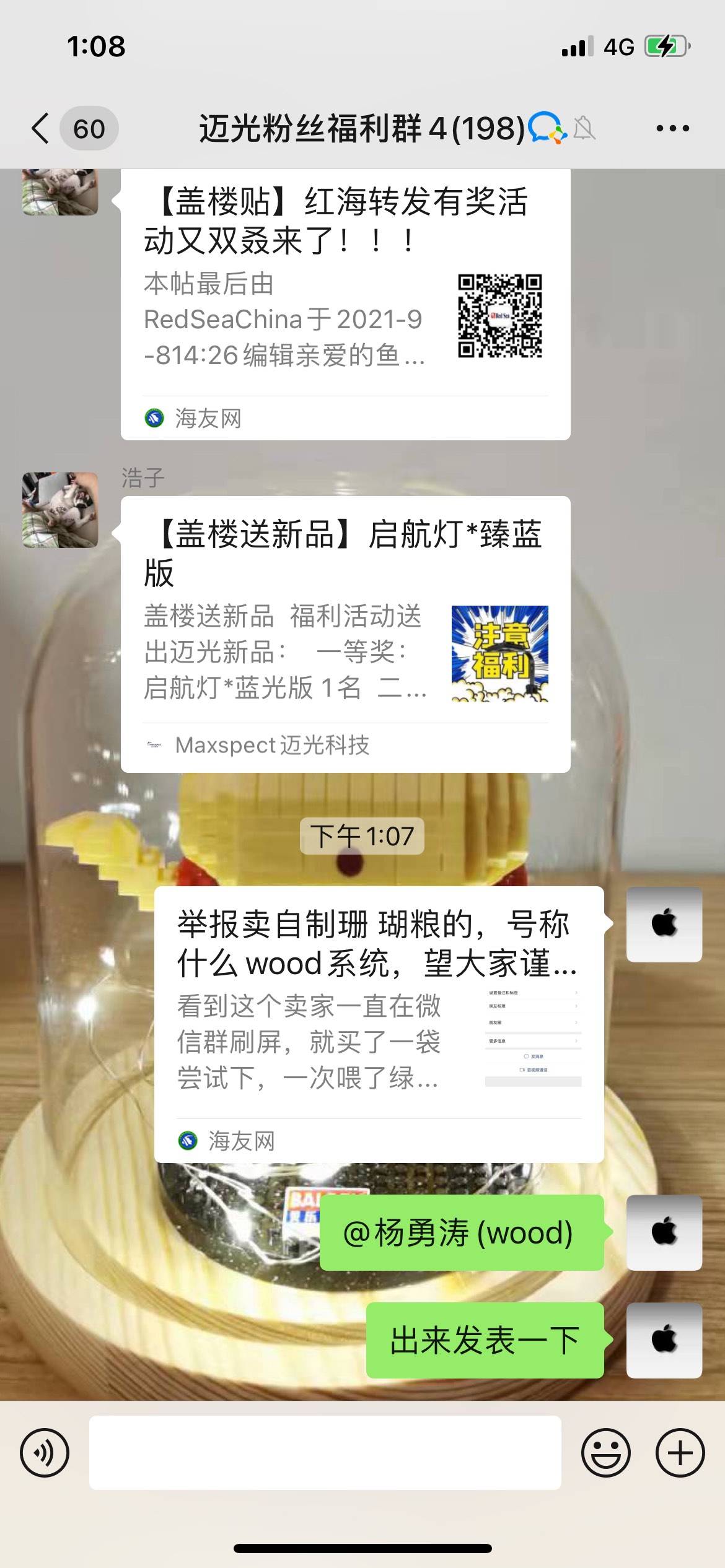Tap 浩子's avatar beside the 启航灯 card

[60, 510]
